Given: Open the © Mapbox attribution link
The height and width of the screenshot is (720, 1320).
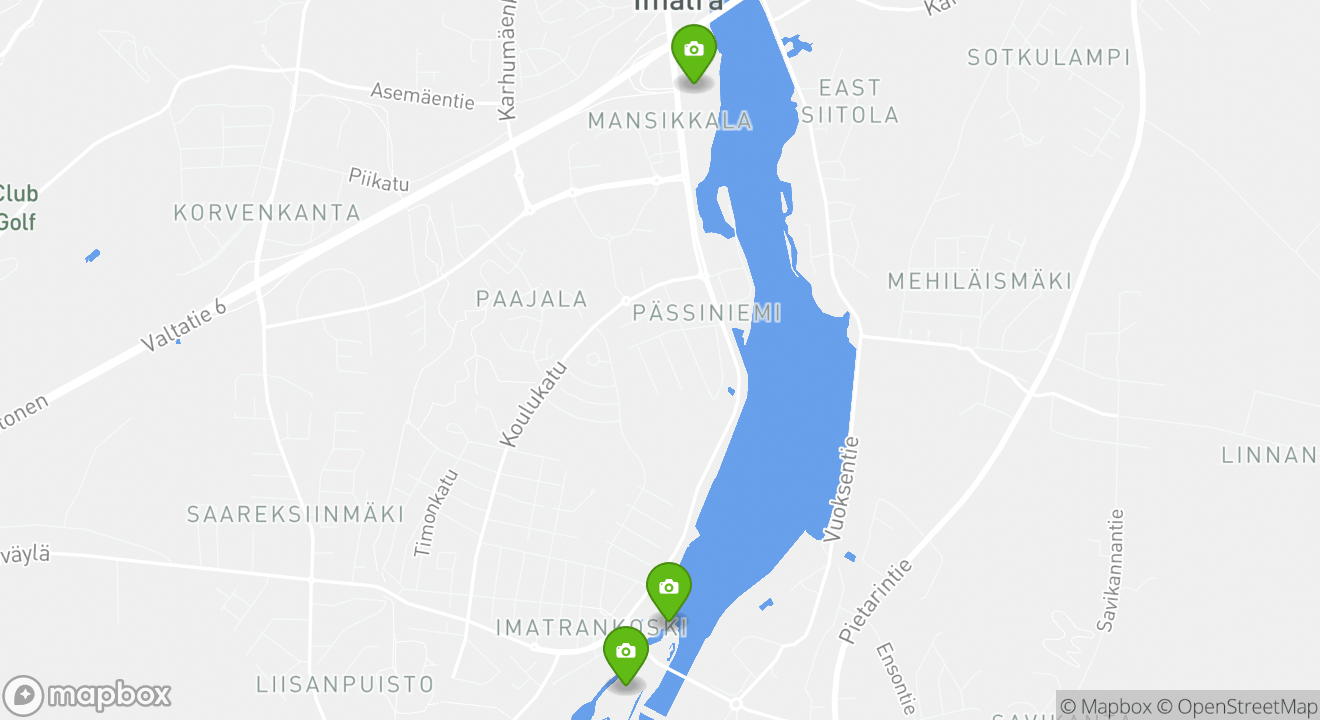Looking at the screenshot, I should point(1105,705).
